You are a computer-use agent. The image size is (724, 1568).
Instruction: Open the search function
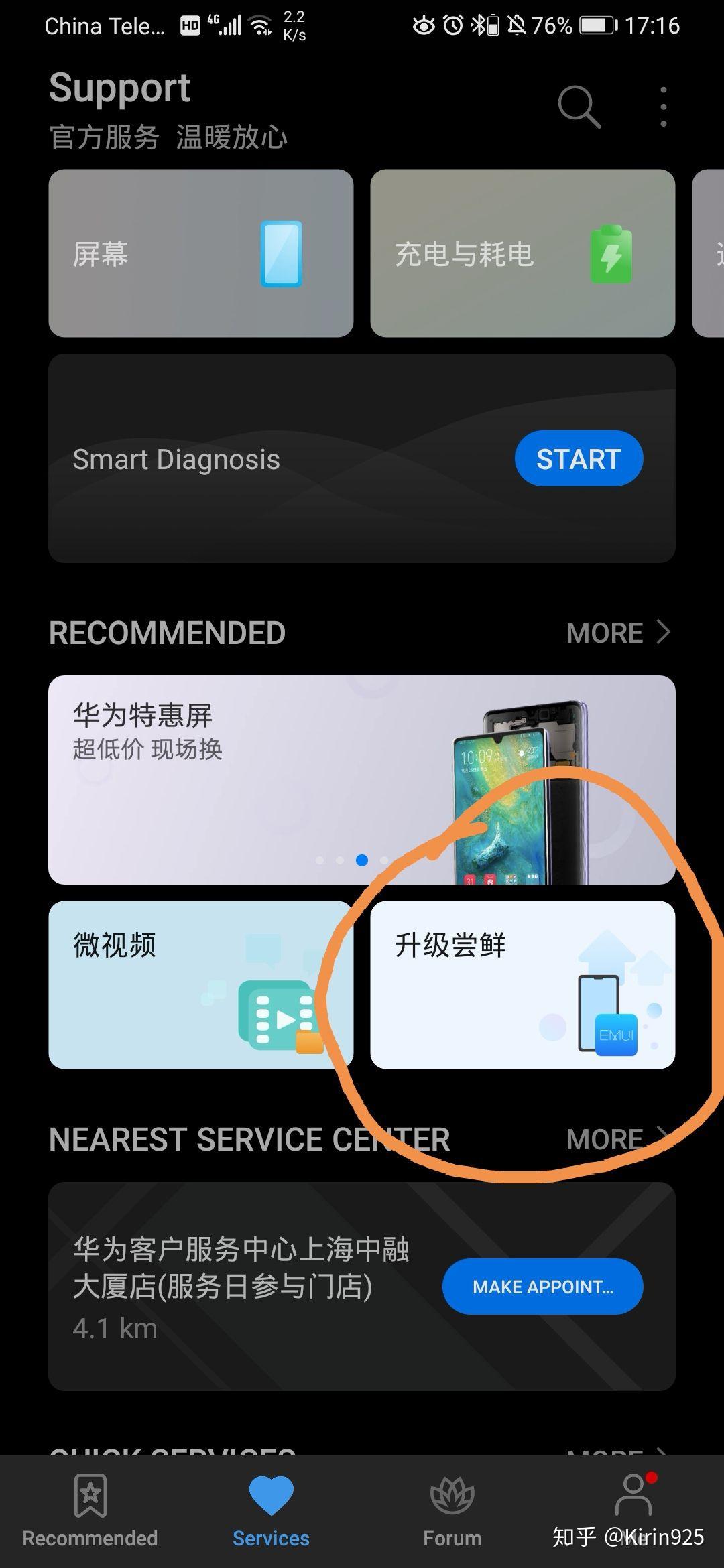coord(578,106)
